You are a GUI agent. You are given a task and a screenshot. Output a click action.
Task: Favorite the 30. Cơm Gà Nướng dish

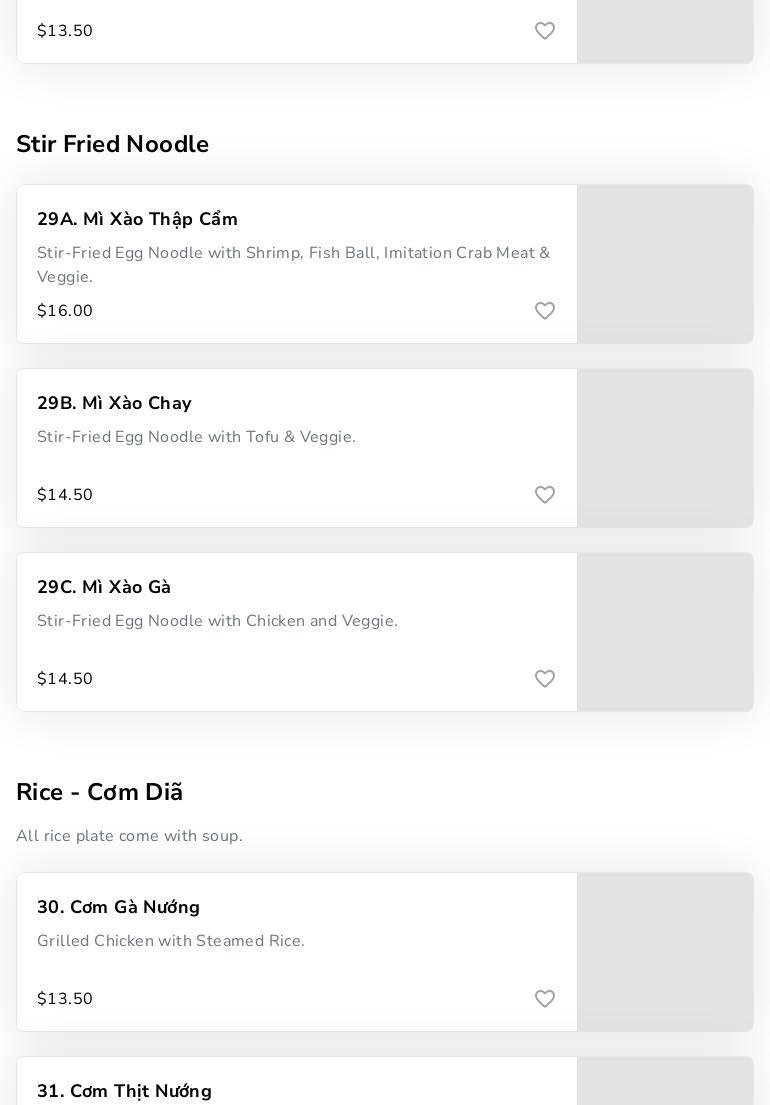545,999
